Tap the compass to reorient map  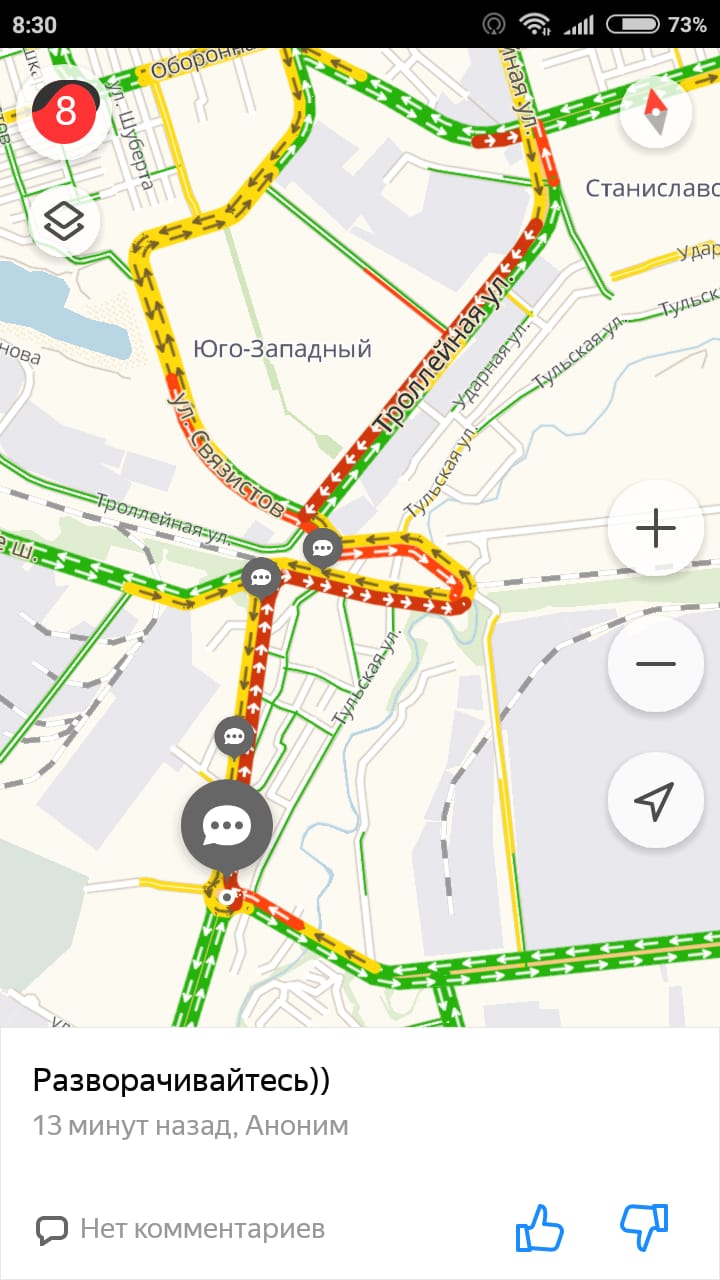pos(656,113)
